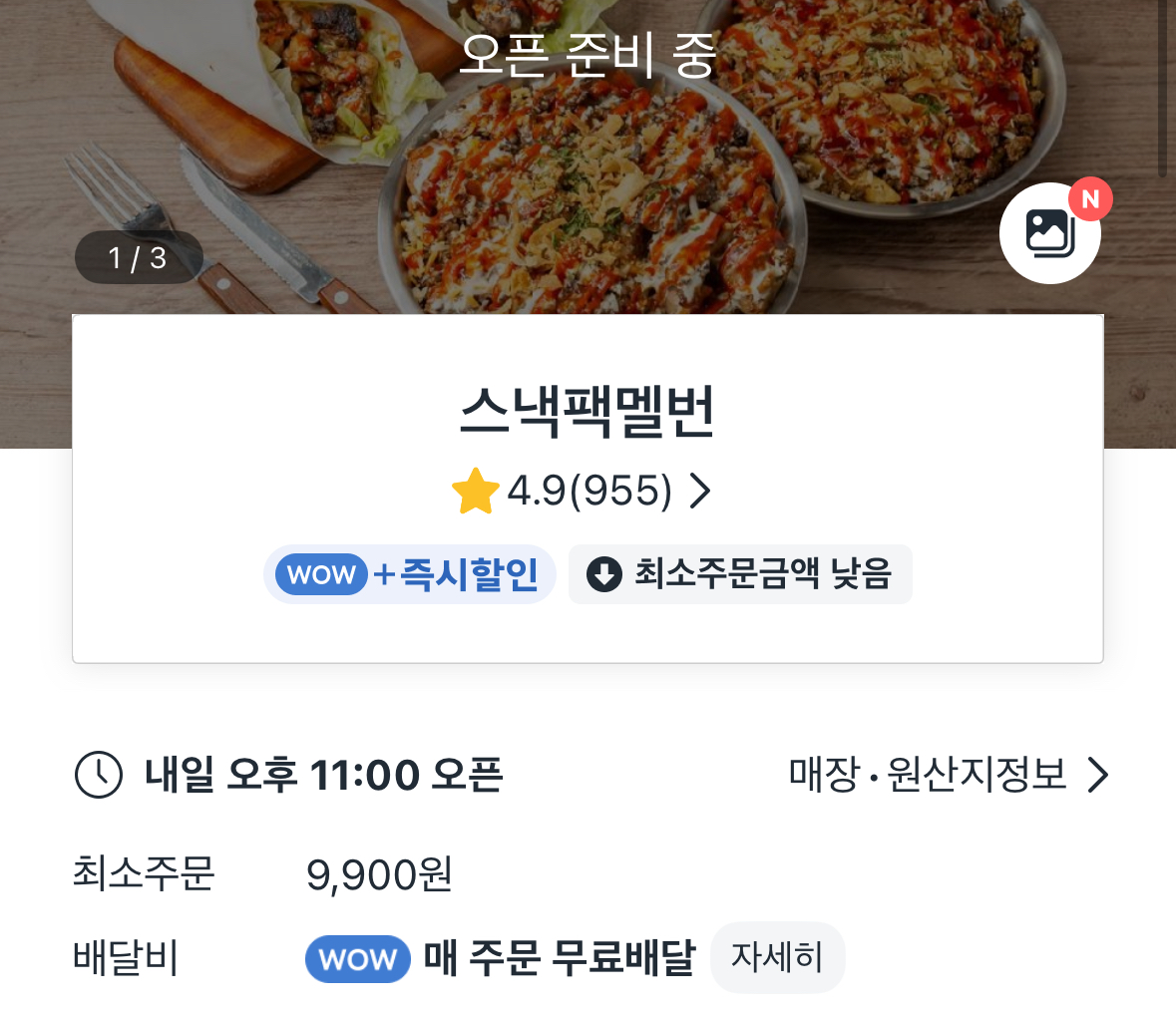Open 매장·원산지정보 details
Viewport: 1176px width, 1014px height.
click(948, 775)
